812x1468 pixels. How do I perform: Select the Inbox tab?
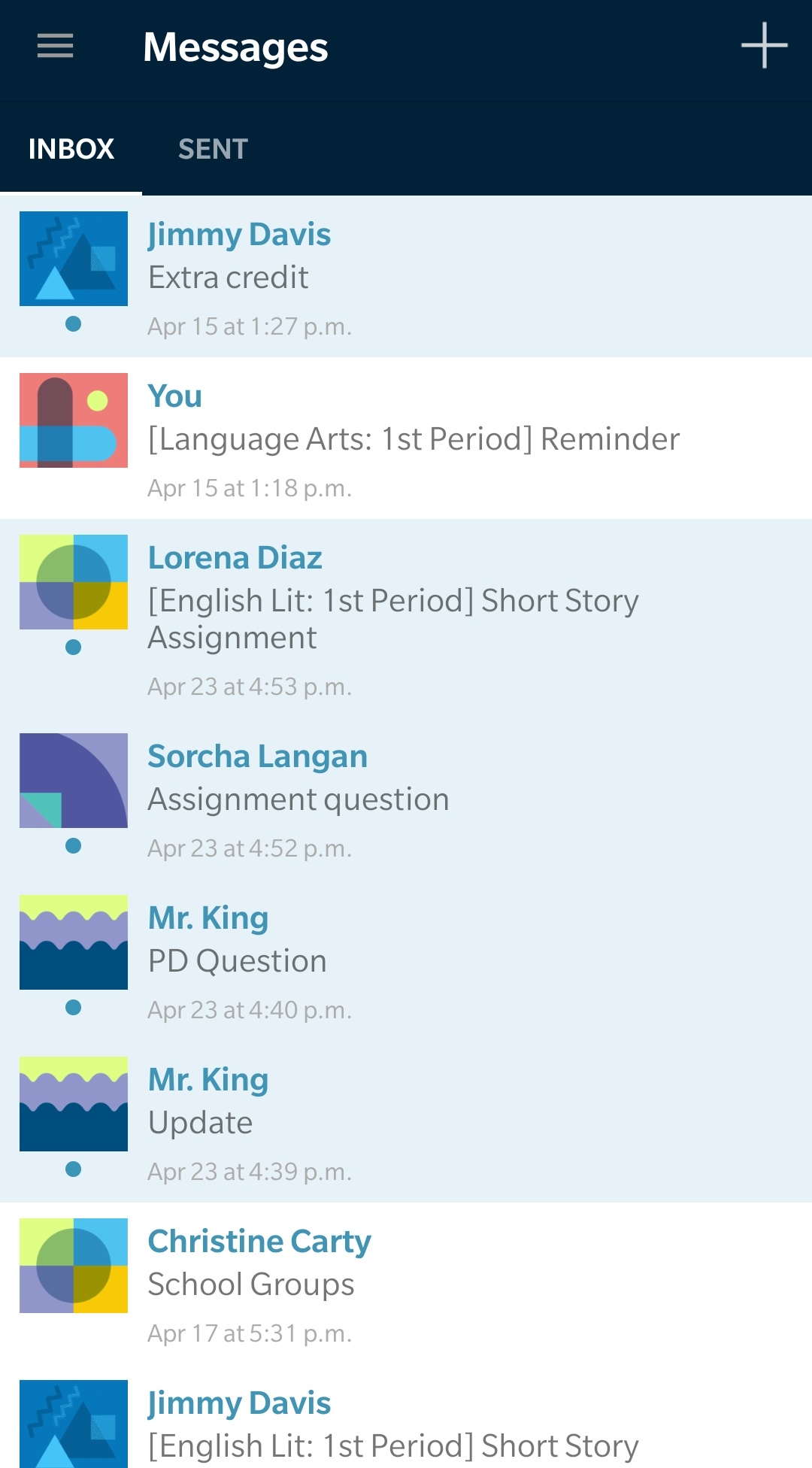pos(71,149)
